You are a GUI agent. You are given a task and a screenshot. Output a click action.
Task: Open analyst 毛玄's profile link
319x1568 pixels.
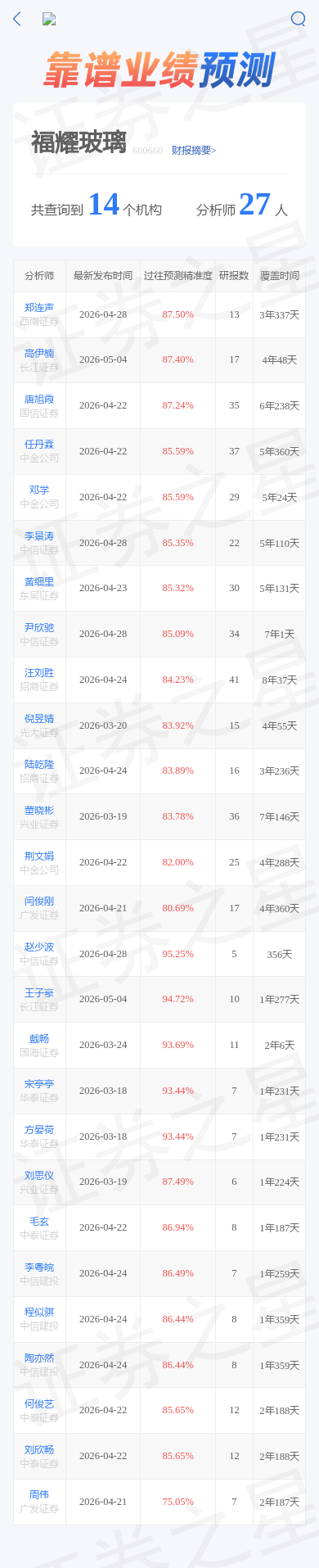[39, 1222]
